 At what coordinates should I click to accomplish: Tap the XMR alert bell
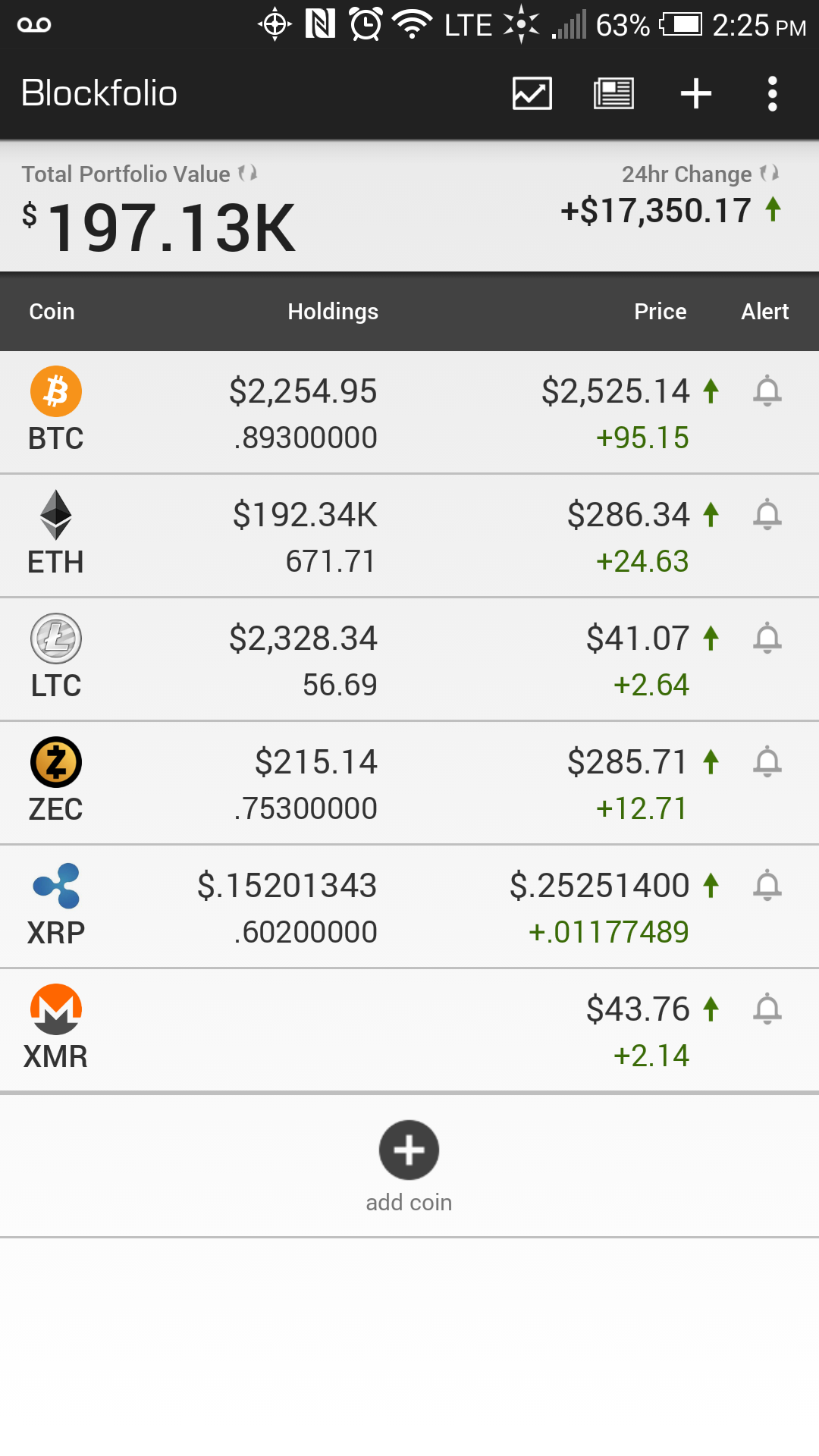coord(767,1009)
